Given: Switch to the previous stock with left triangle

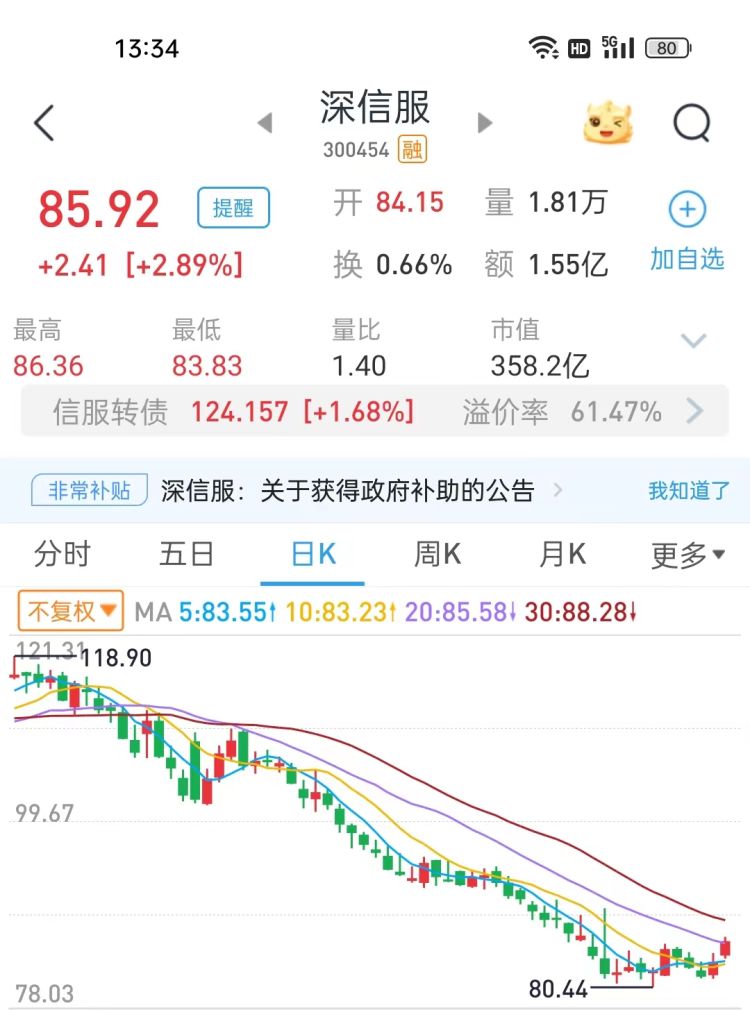Looking at the screenshot, I should pos(265,123).
